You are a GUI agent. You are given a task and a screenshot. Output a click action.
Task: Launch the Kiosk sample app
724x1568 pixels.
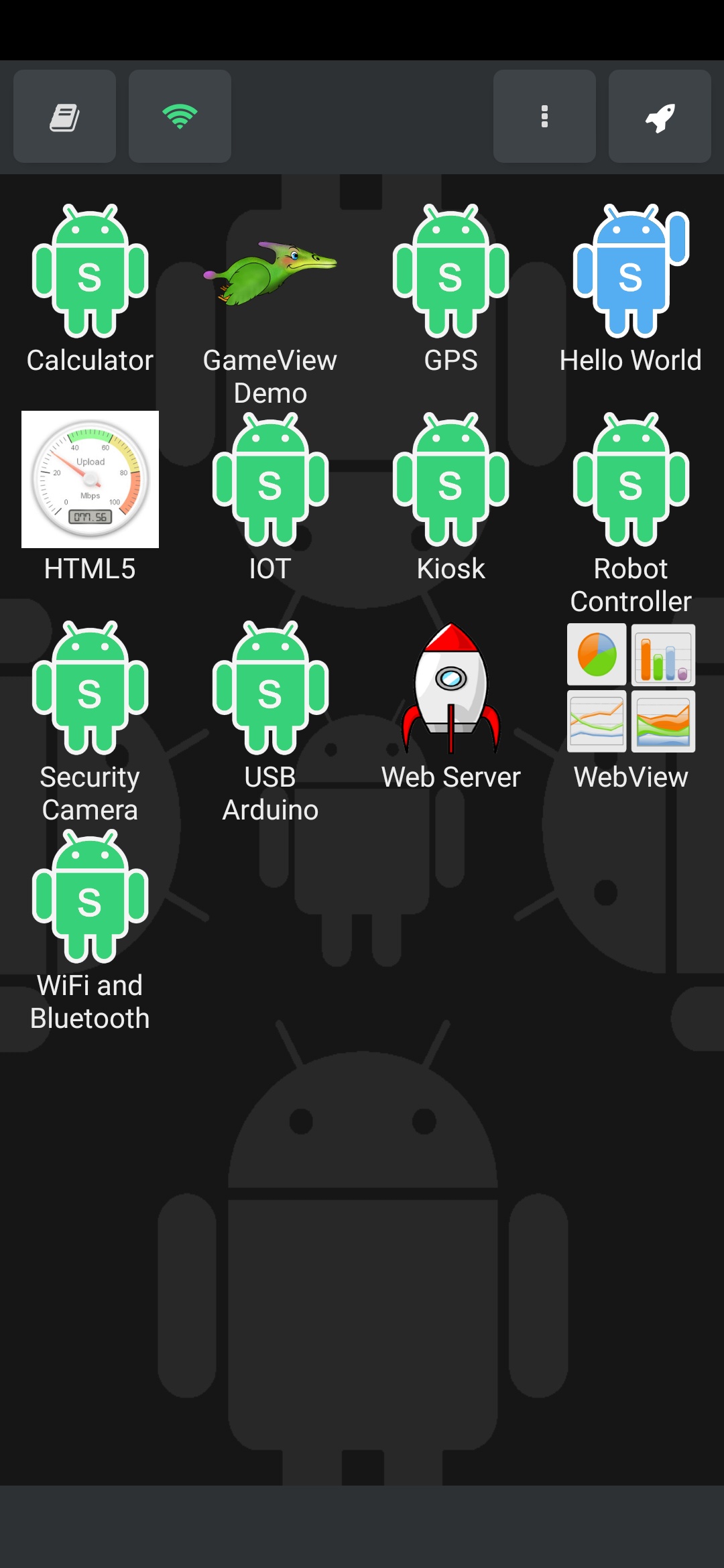tap(450, 479)
